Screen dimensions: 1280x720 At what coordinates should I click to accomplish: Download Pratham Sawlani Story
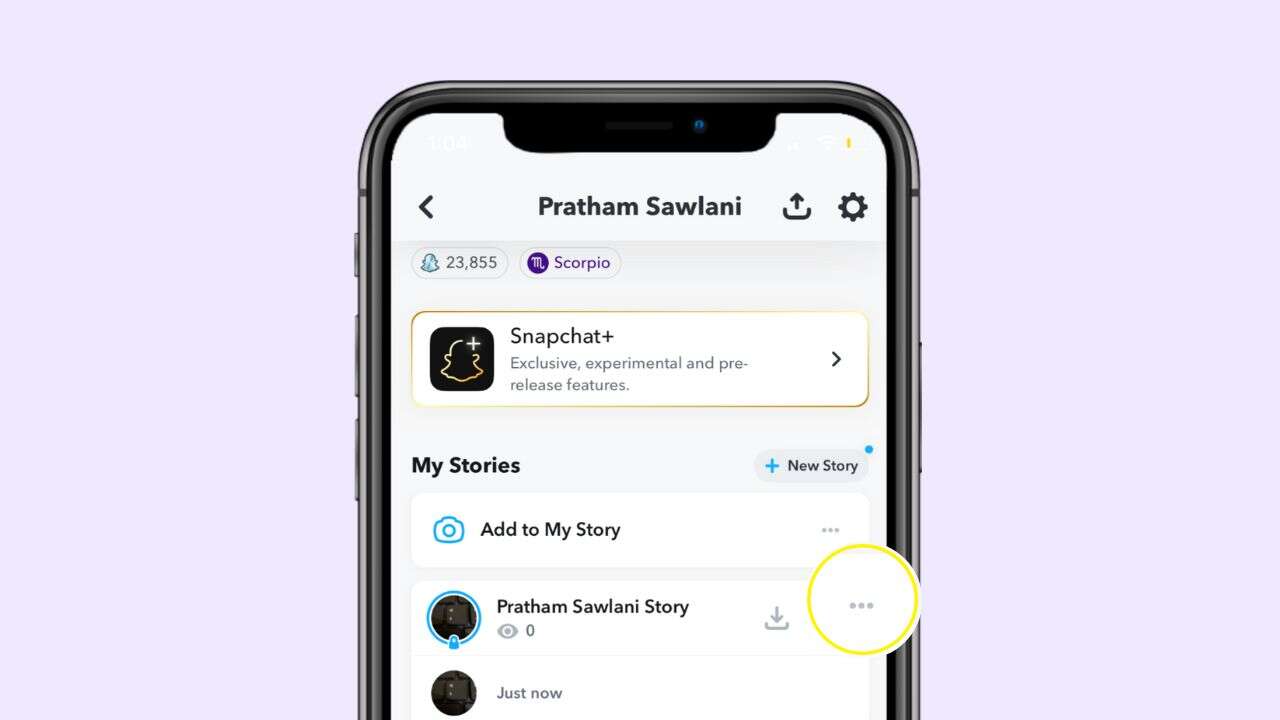[776, 618]
